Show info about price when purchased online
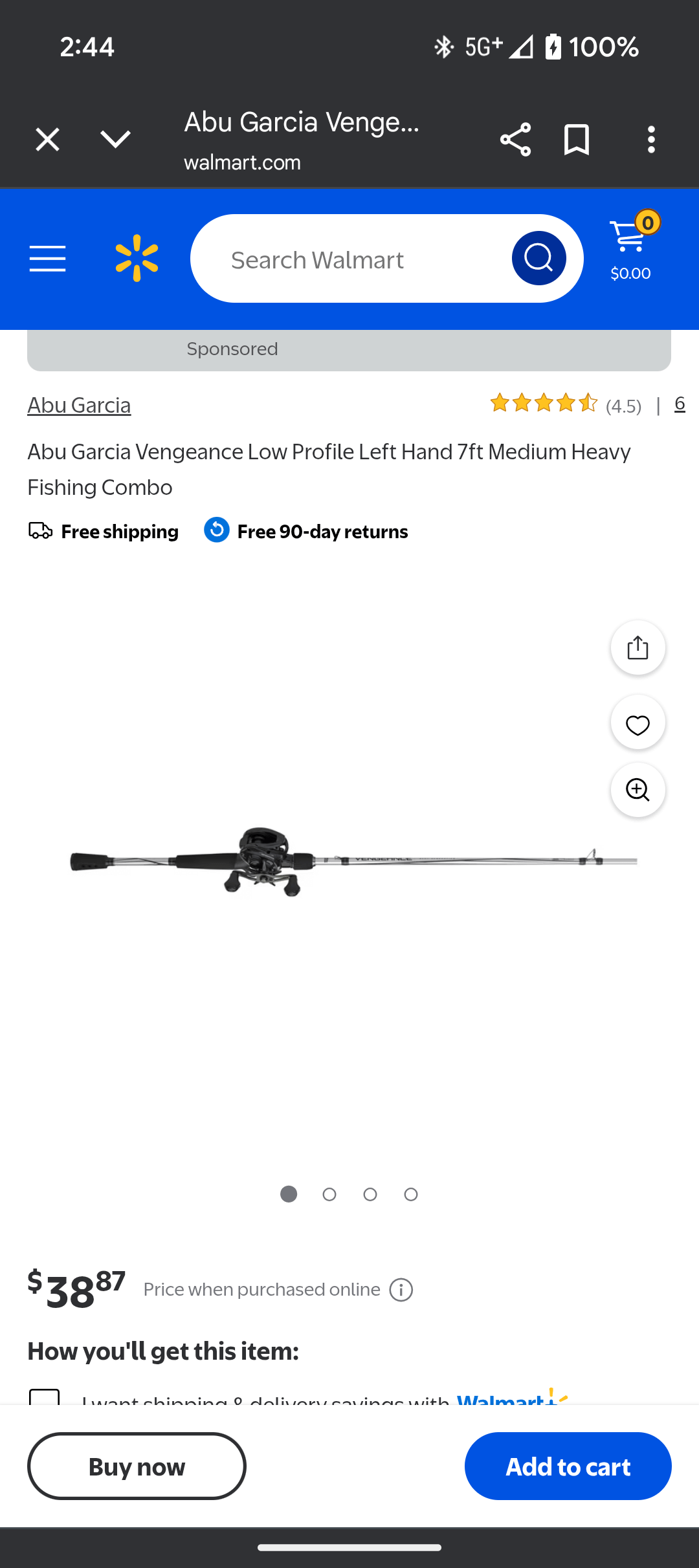This screenshot has height=1568, width=699. coord(401,1290)
